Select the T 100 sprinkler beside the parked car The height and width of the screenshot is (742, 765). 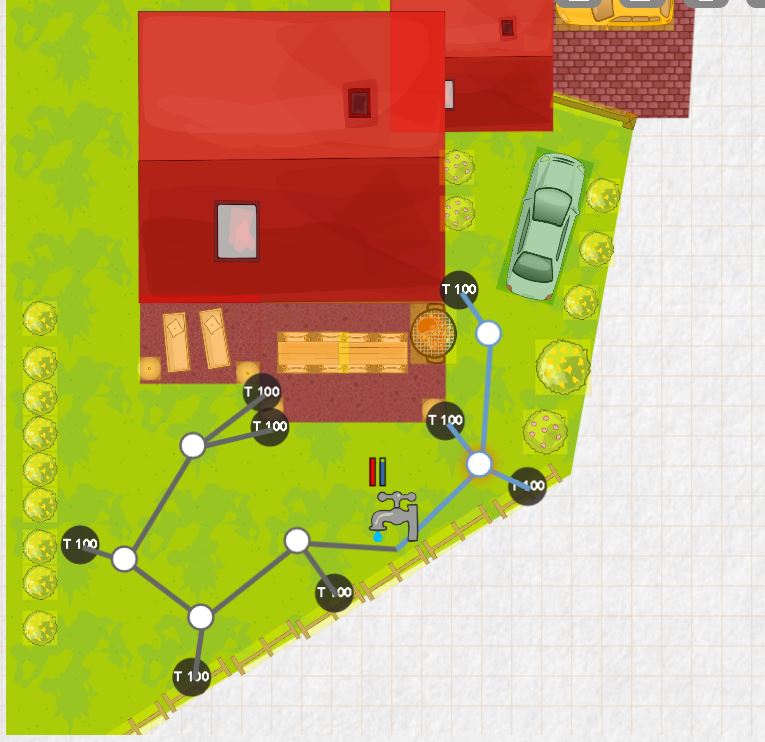[459, 290]
